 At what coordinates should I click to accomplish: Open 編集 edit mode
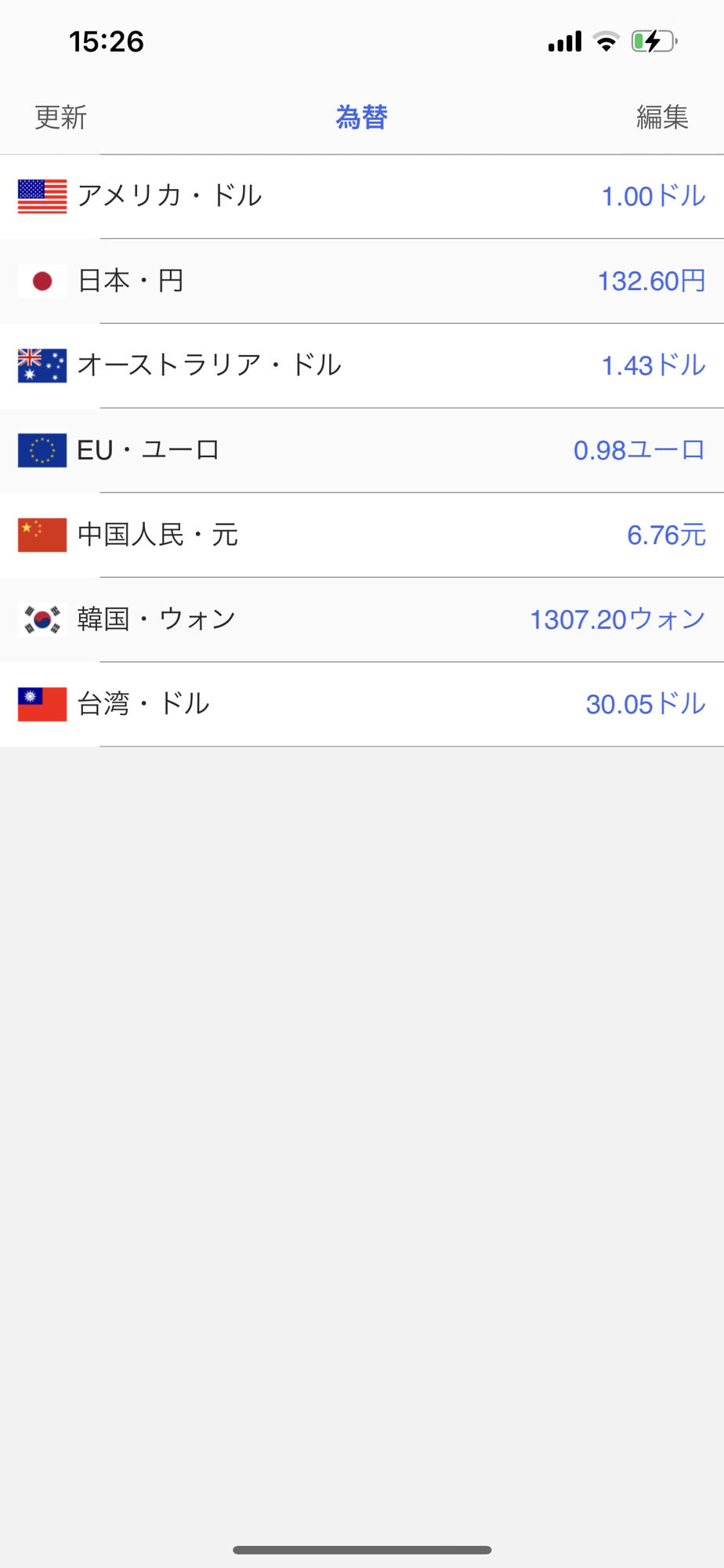pos(662,118)
